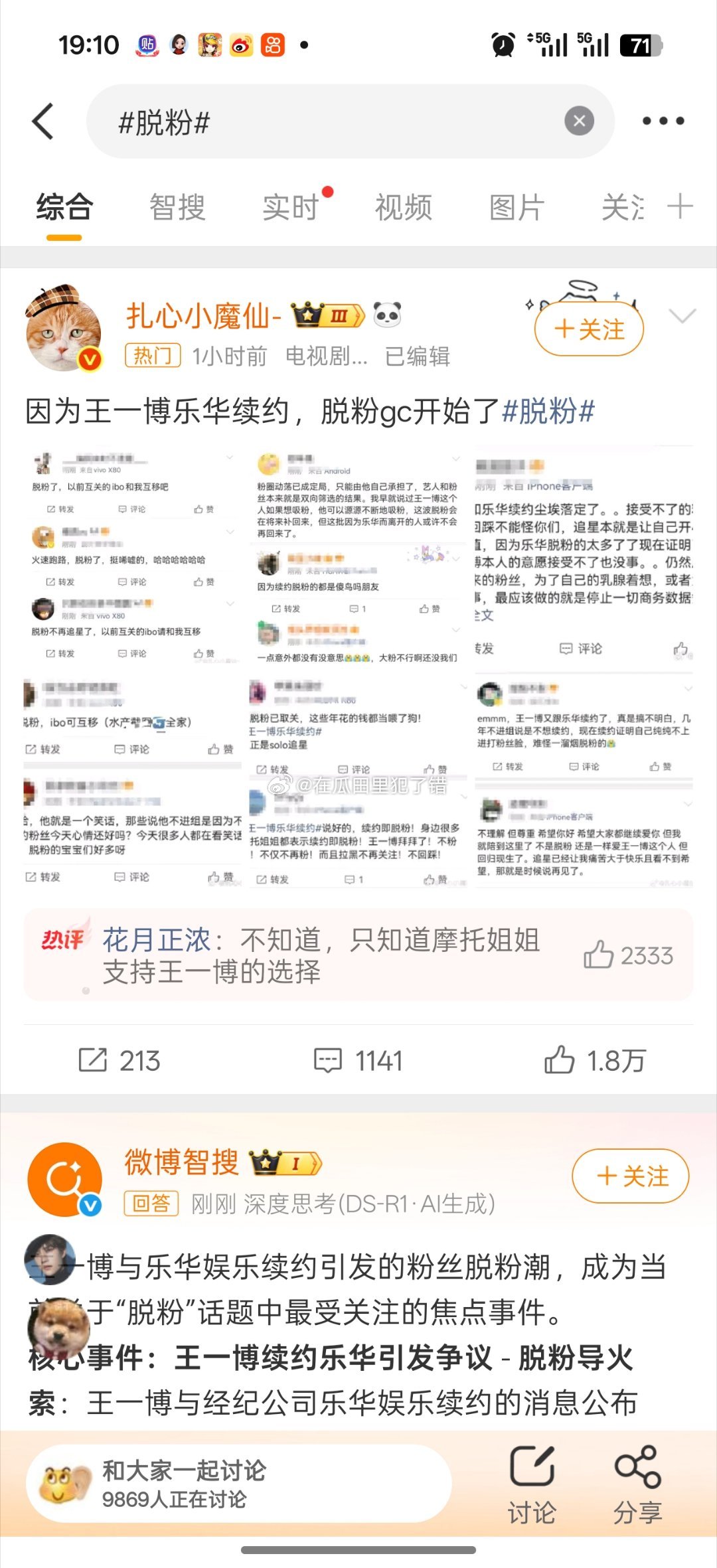Expand more tabs with the plus sign
The width and height of the screenshot is (717, 1568).
tap(680, 207)
